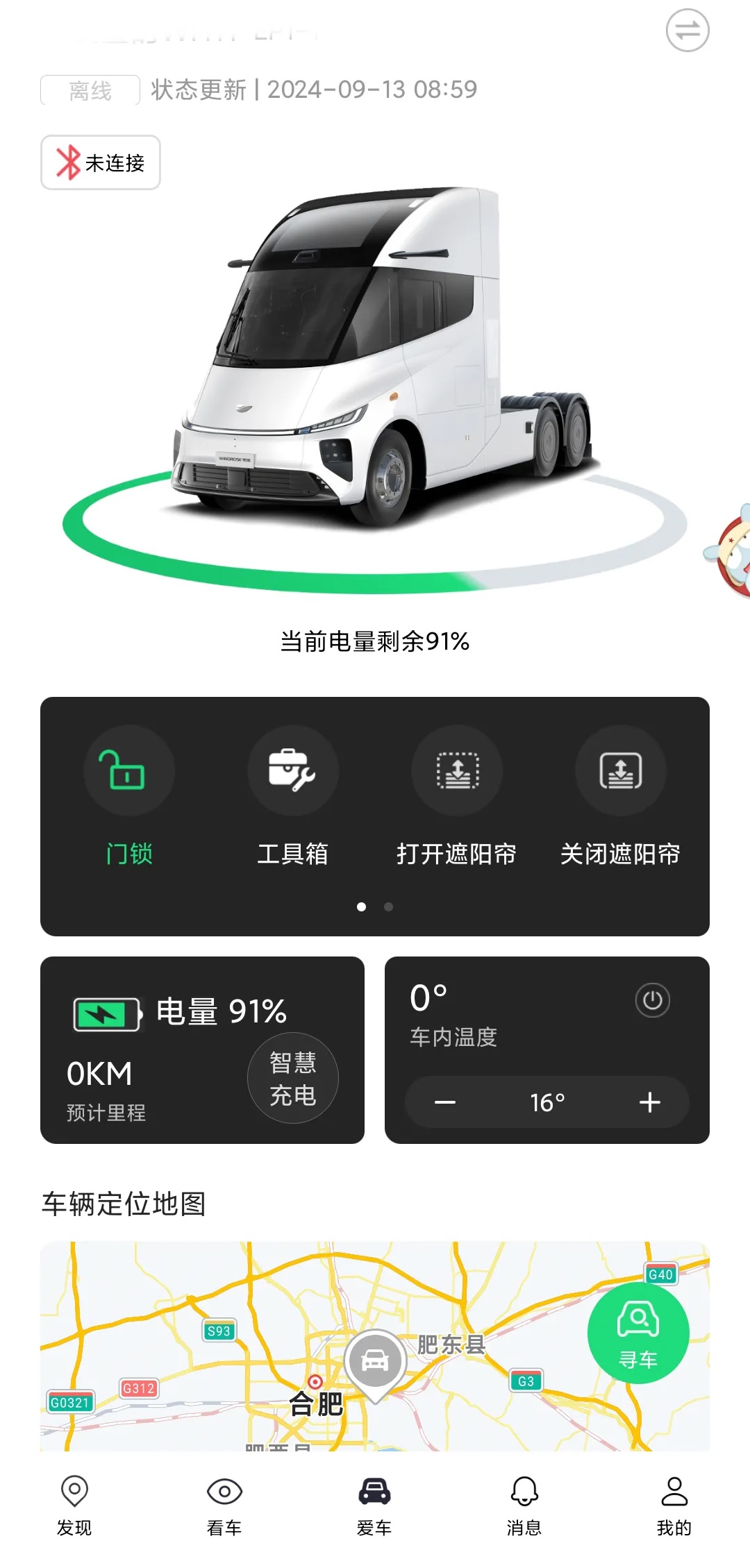Open 智慧充电 smart charging
The height and width of the screenshot is (1568, 750).
coord(292,1078)
